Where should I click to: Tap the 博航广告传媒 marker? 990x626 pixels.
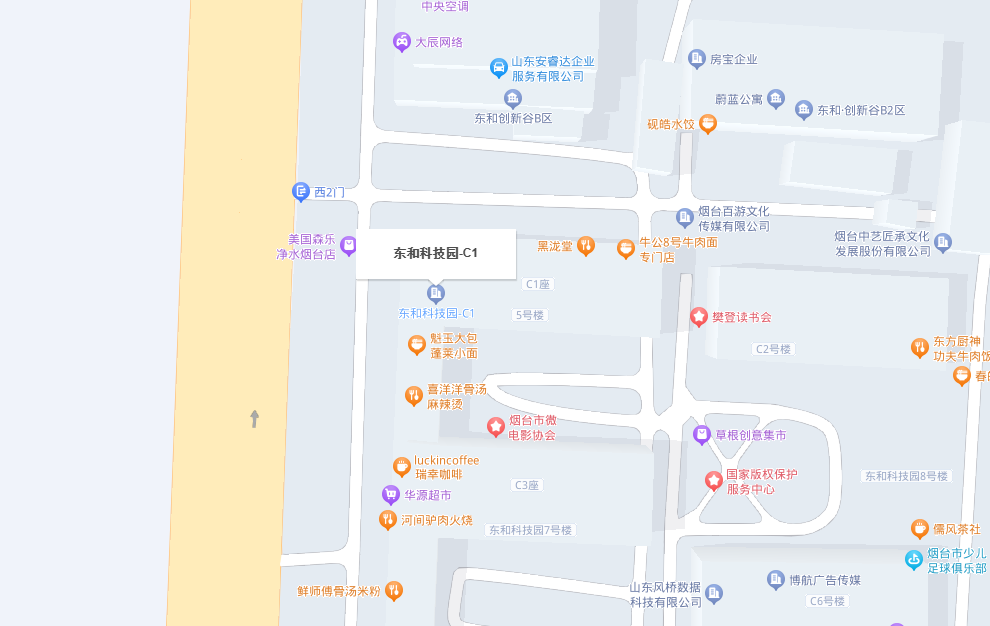point(775,579)
